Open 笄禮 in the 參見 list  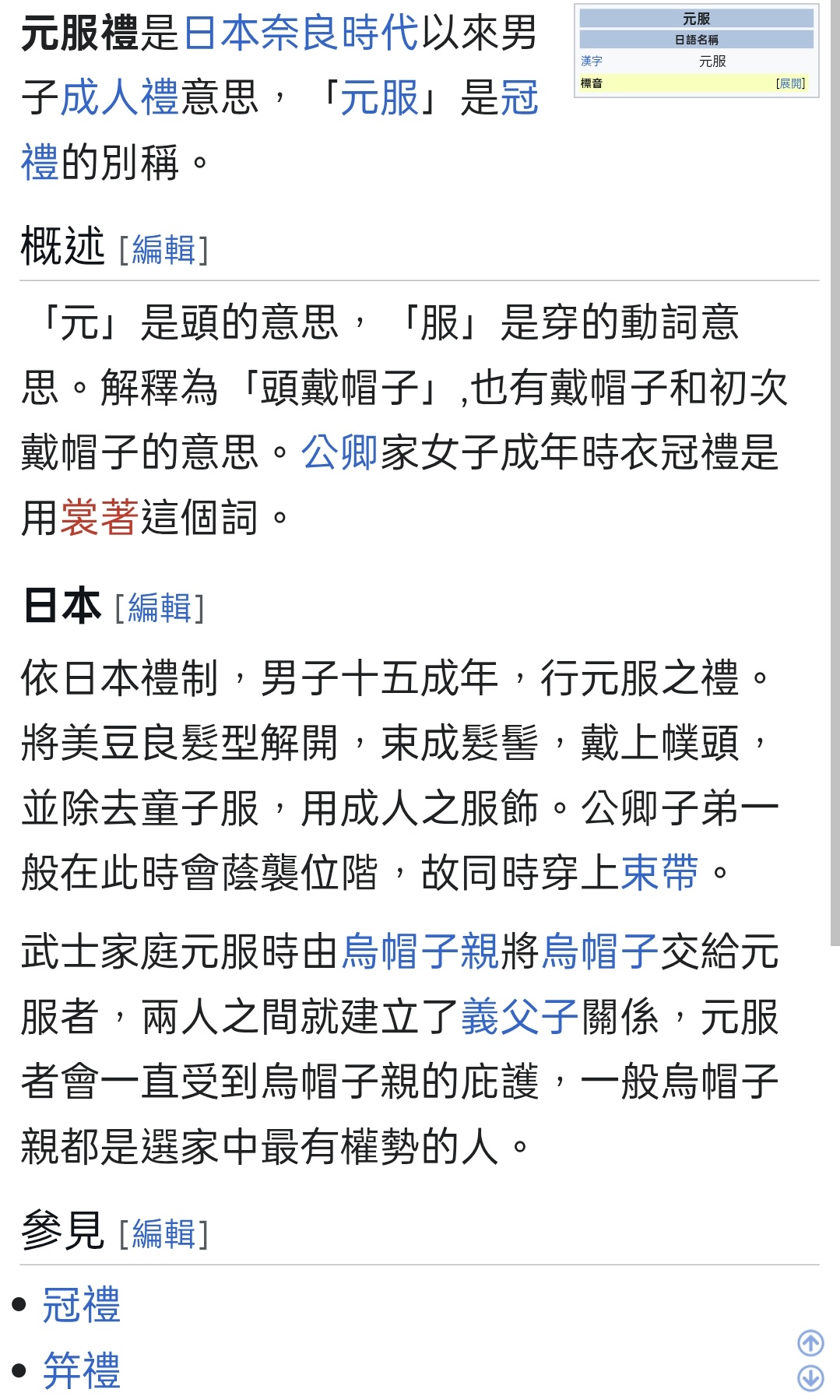tap(81, 1370)
